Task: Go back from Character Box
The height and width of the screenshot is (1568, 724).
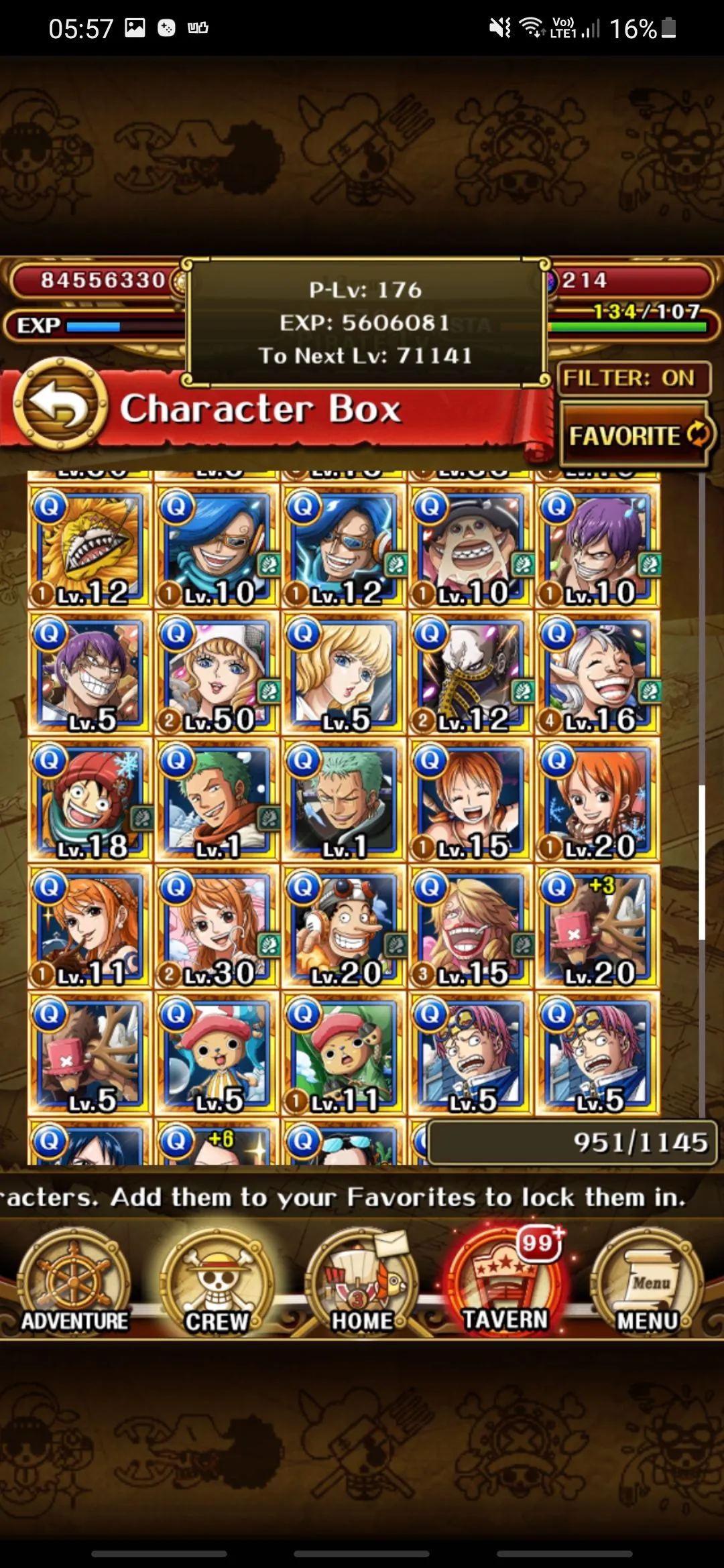Action: 61,405
